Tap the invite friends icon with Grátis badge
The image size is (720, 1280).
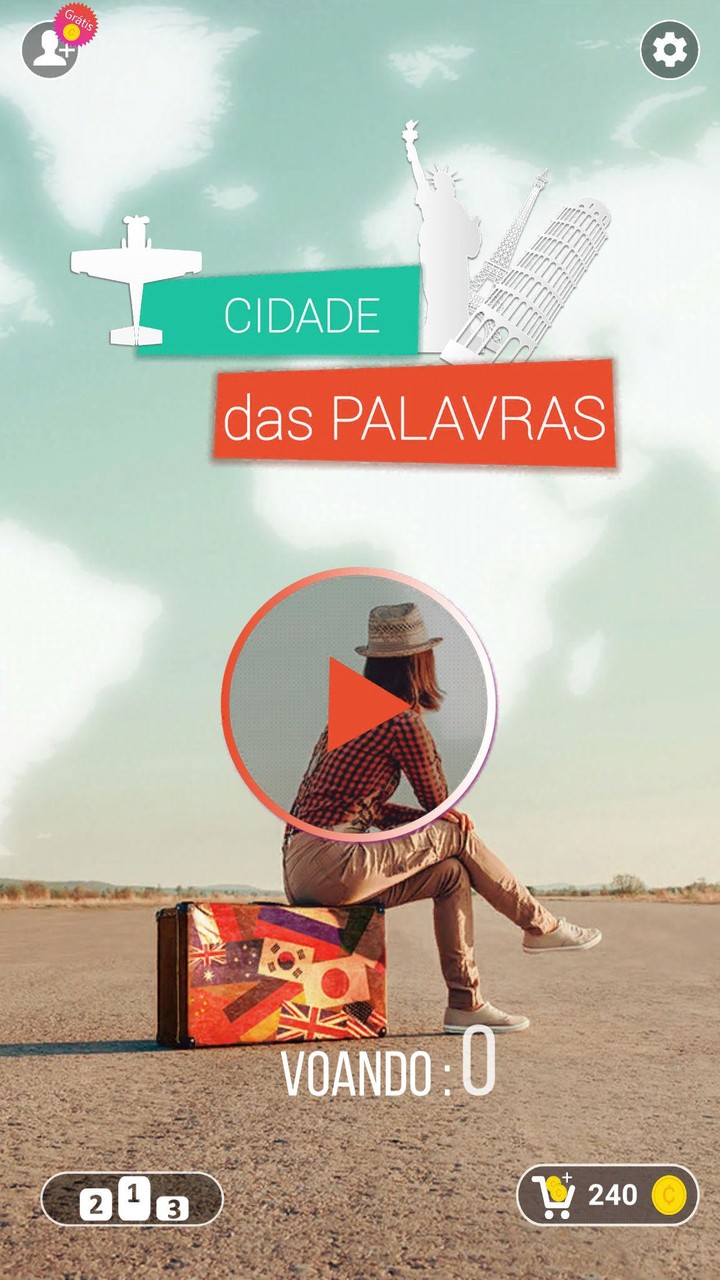pyautogui.click(x=50, y=48)
